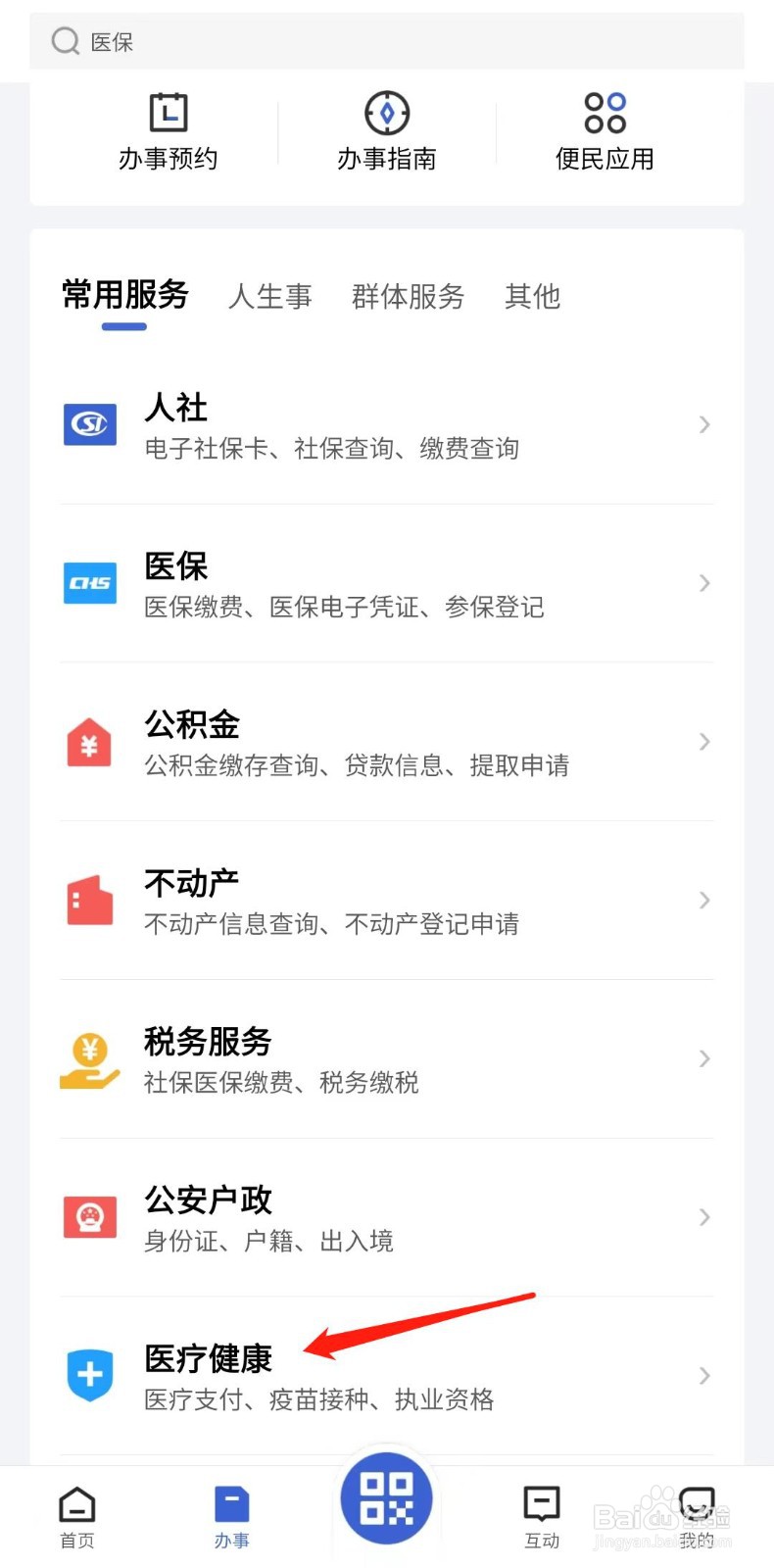
Task: Open the 公安户政 row
Action: [387, 1218]
